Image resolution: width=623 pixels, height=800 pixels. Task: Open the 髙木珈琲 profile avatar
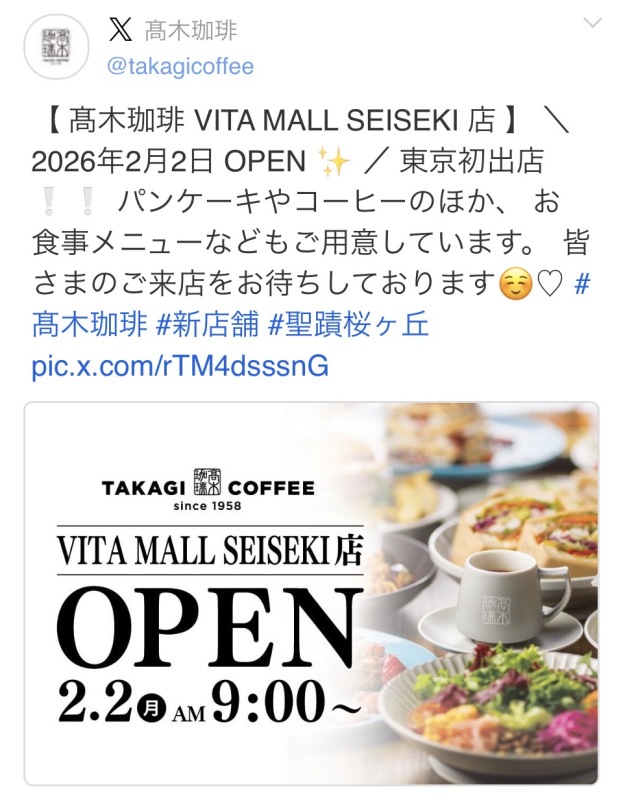tap(56, 46)
